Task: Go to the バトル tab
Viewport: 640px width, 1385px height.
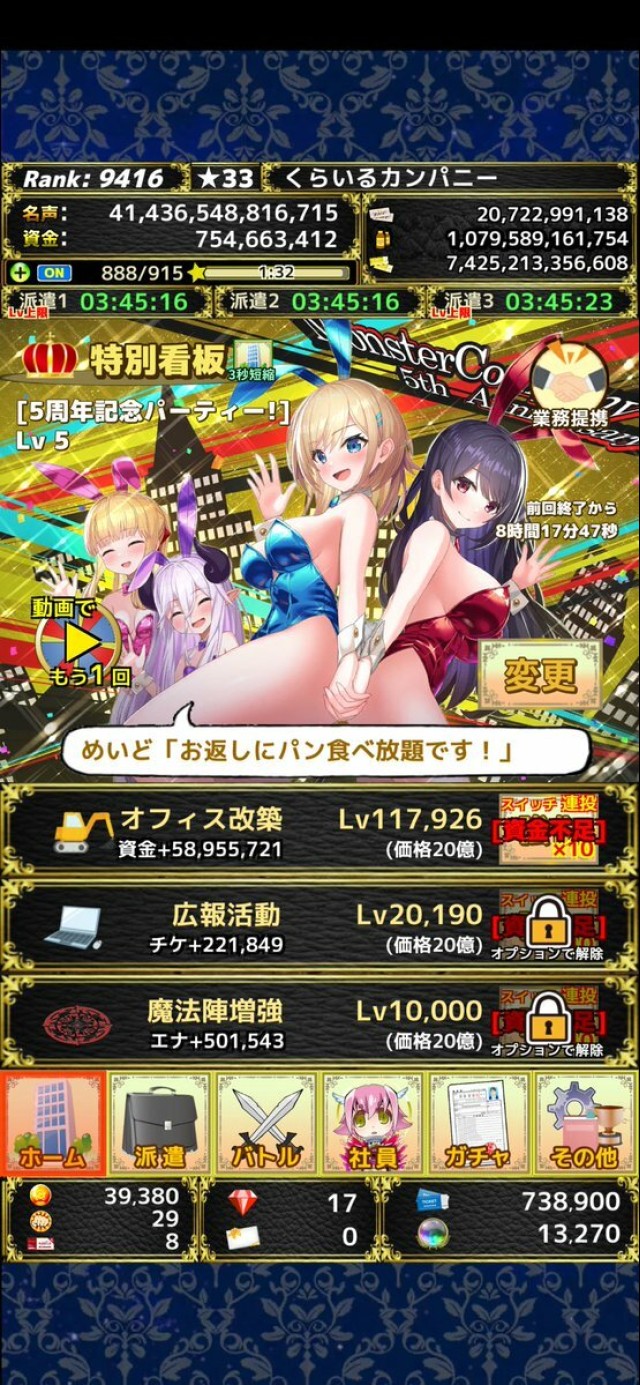Action: (266, 1123)
